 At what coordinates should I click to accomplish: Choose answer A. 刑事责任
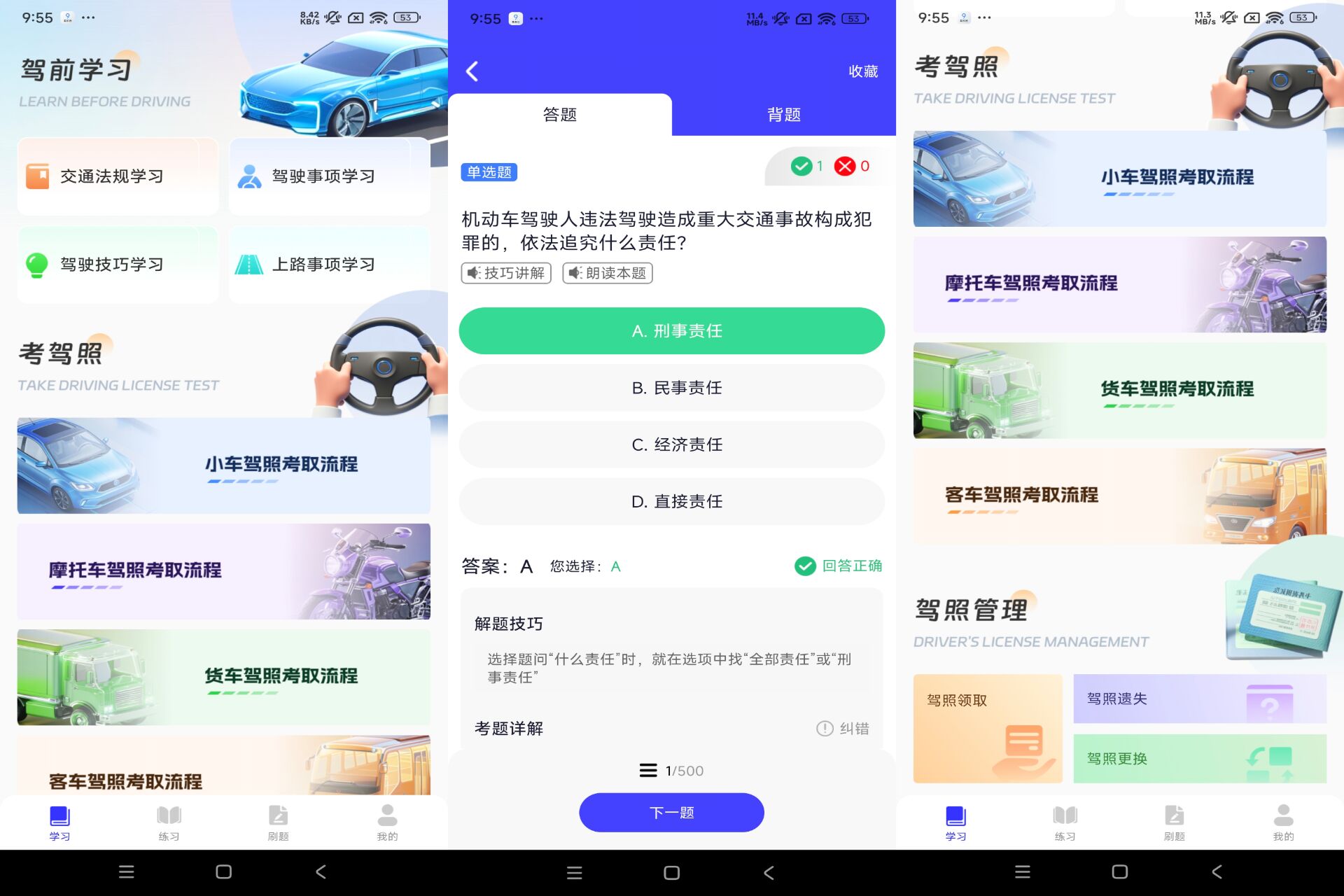pyautogui.click(x=671, y=331)
